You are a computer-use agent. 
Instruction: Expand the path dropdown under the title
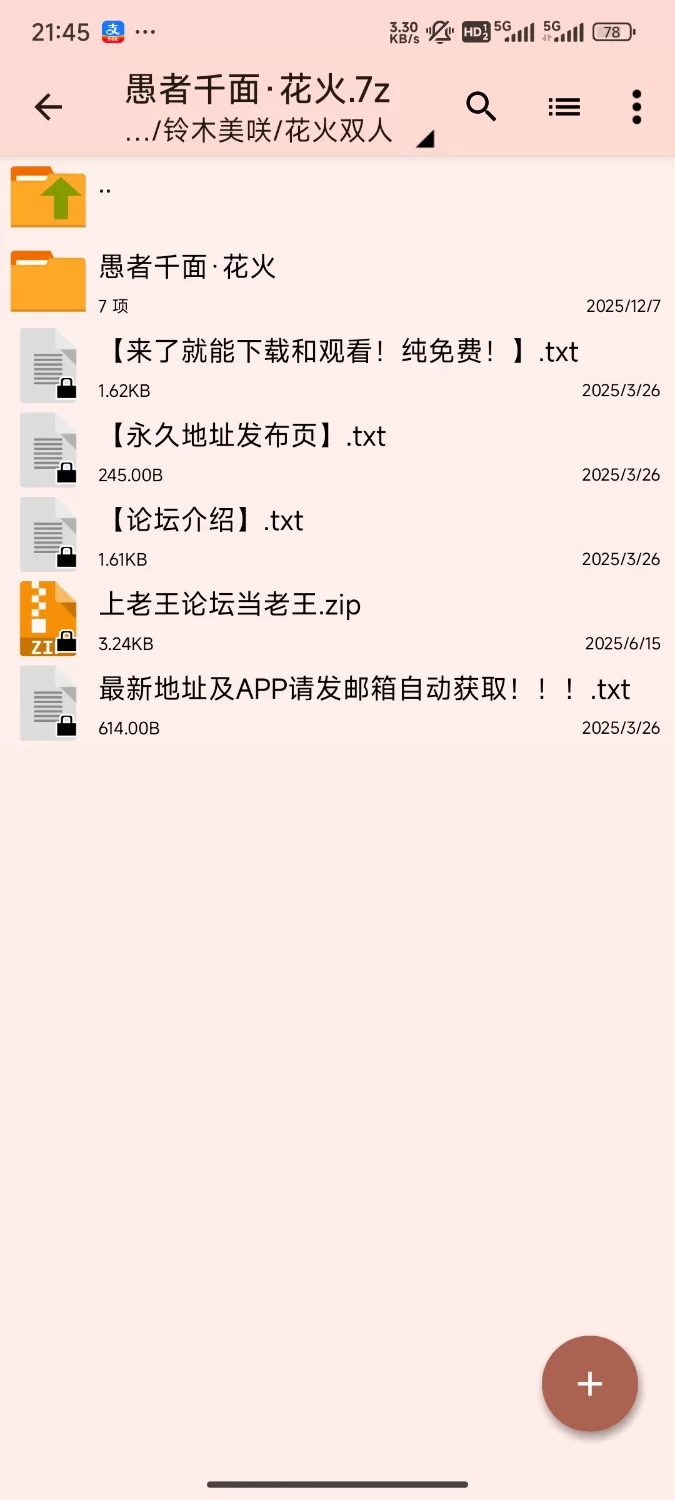[424, 141]
